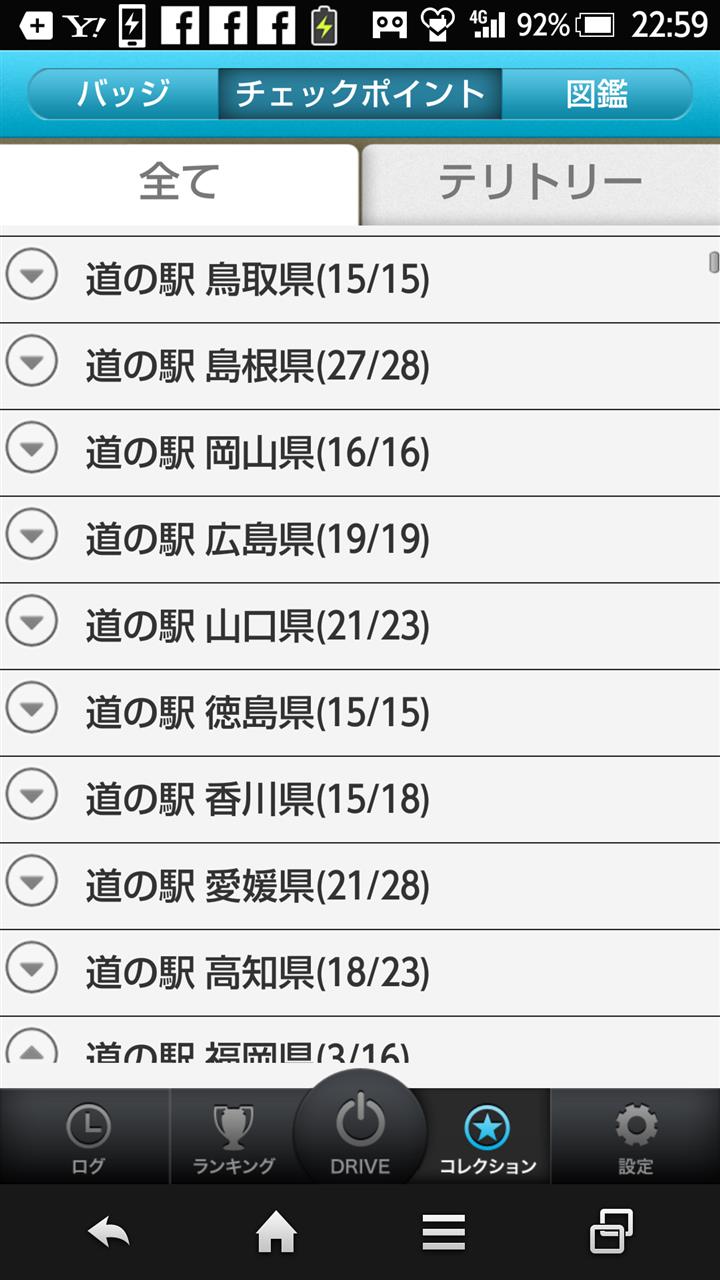Select the 図鑑 segment
The image size is (720, 1280).
[x=597, y=94]
